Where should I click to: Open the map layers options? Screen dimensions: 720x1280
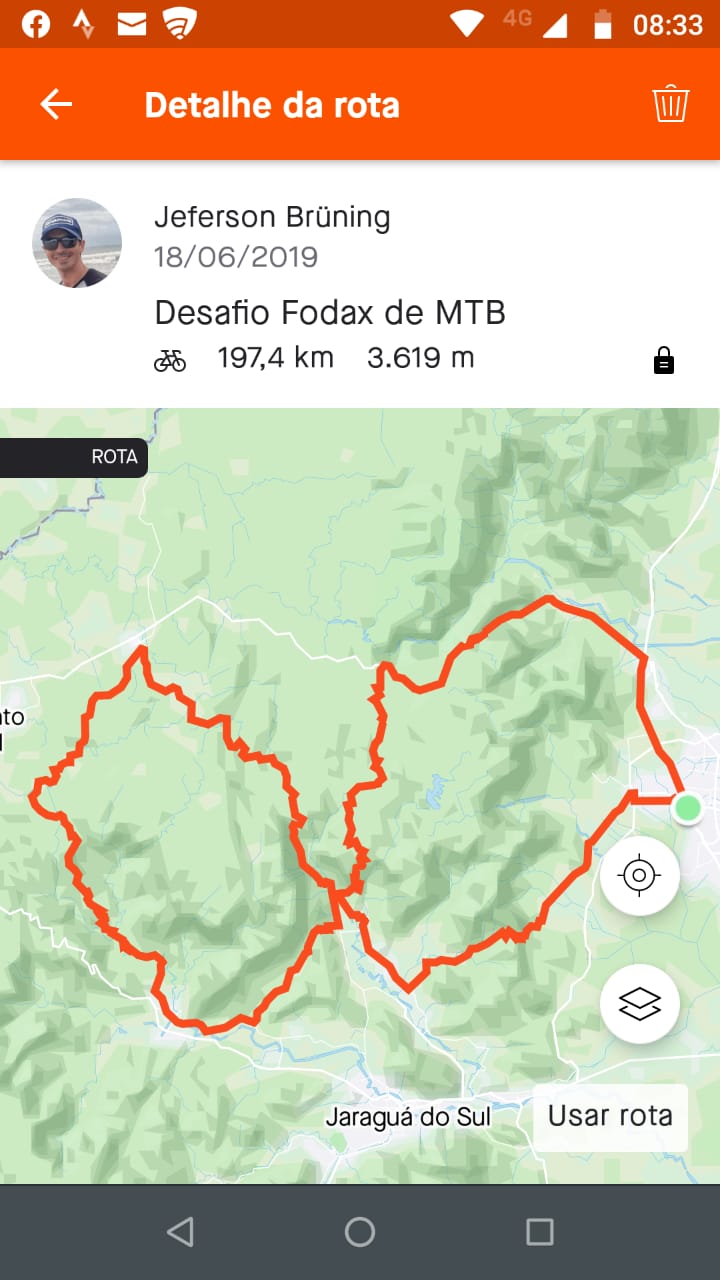tap(640, 1003)
